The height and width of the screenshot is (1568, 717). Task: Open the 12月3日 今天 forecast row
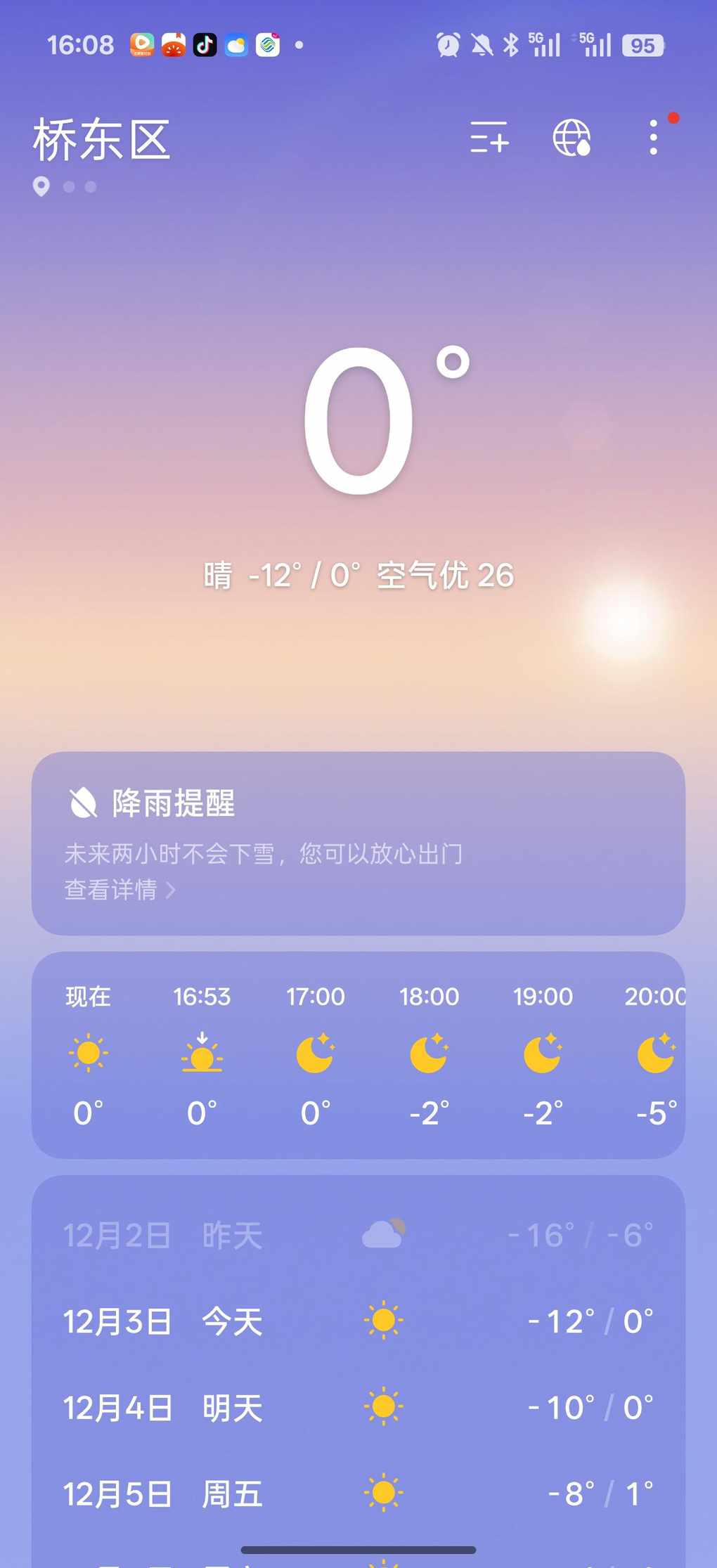(358, 1321)
